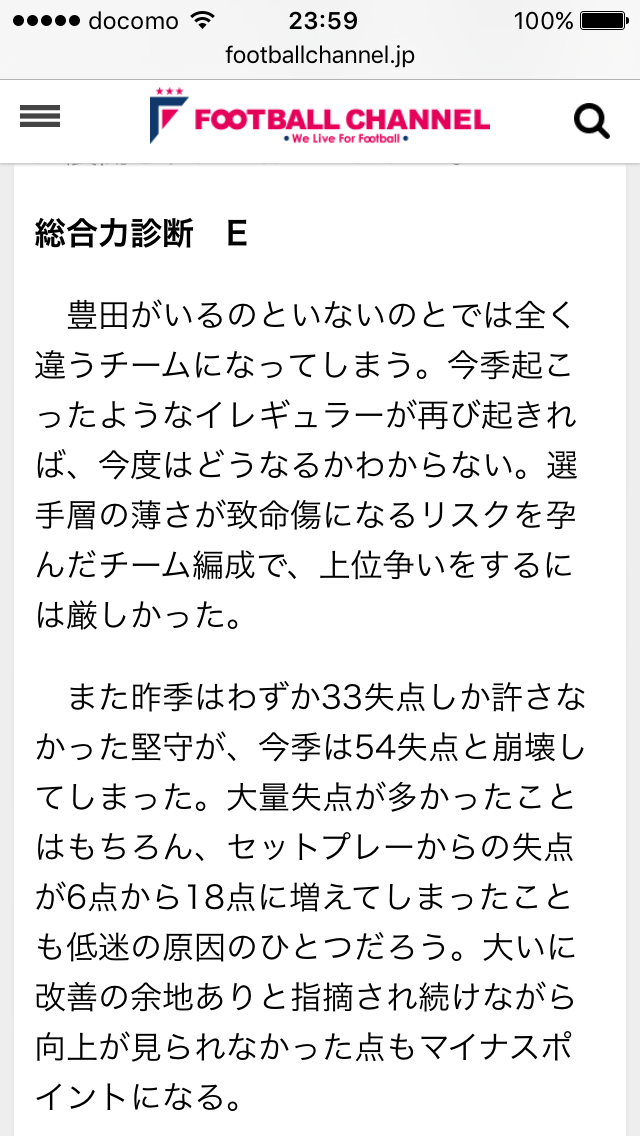Screen dimensions: 640x1136
Task: Tap the search magnifier icon
Action: tap(591, 121)
